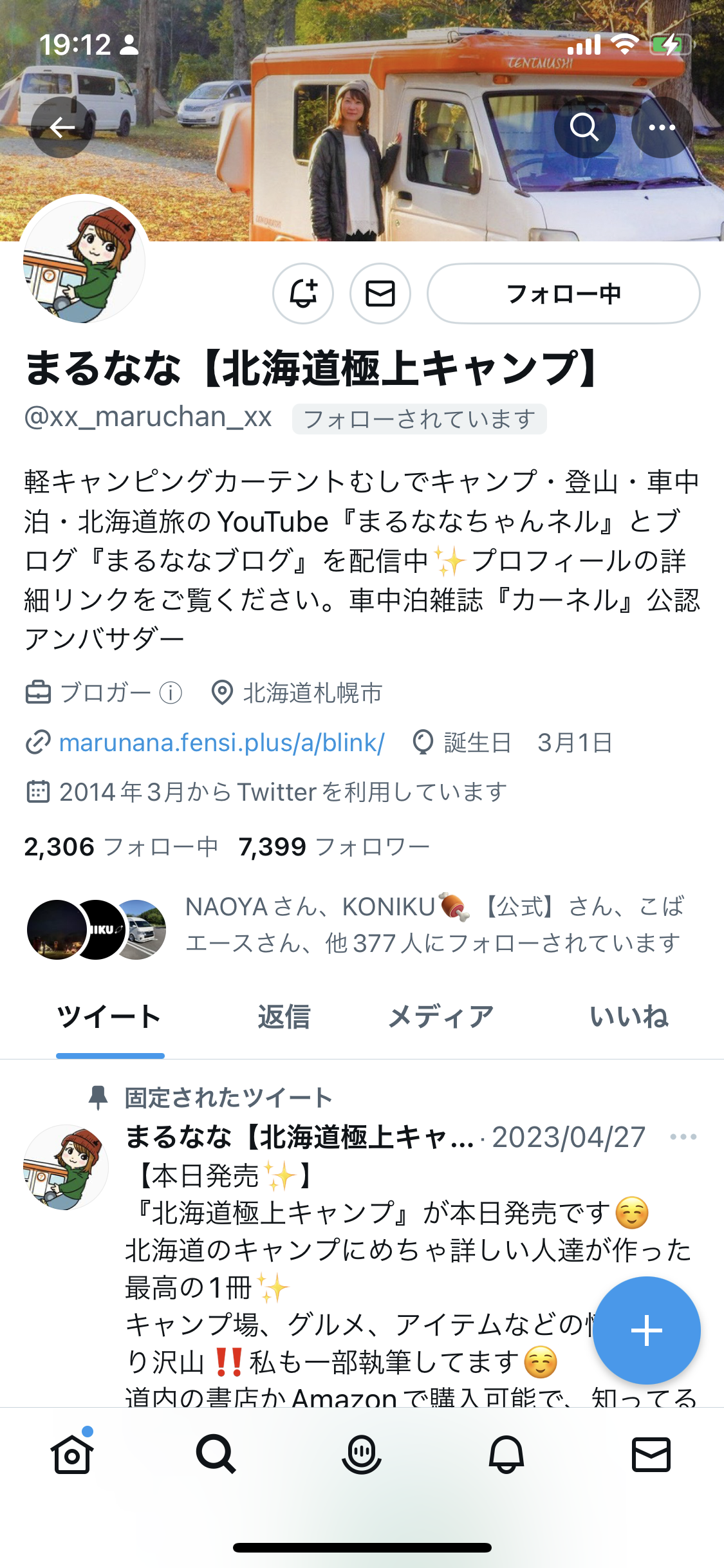Switch to the メディア tab
The image size is (724, 1568).
pyautogui.click(x=441, y=1017)
